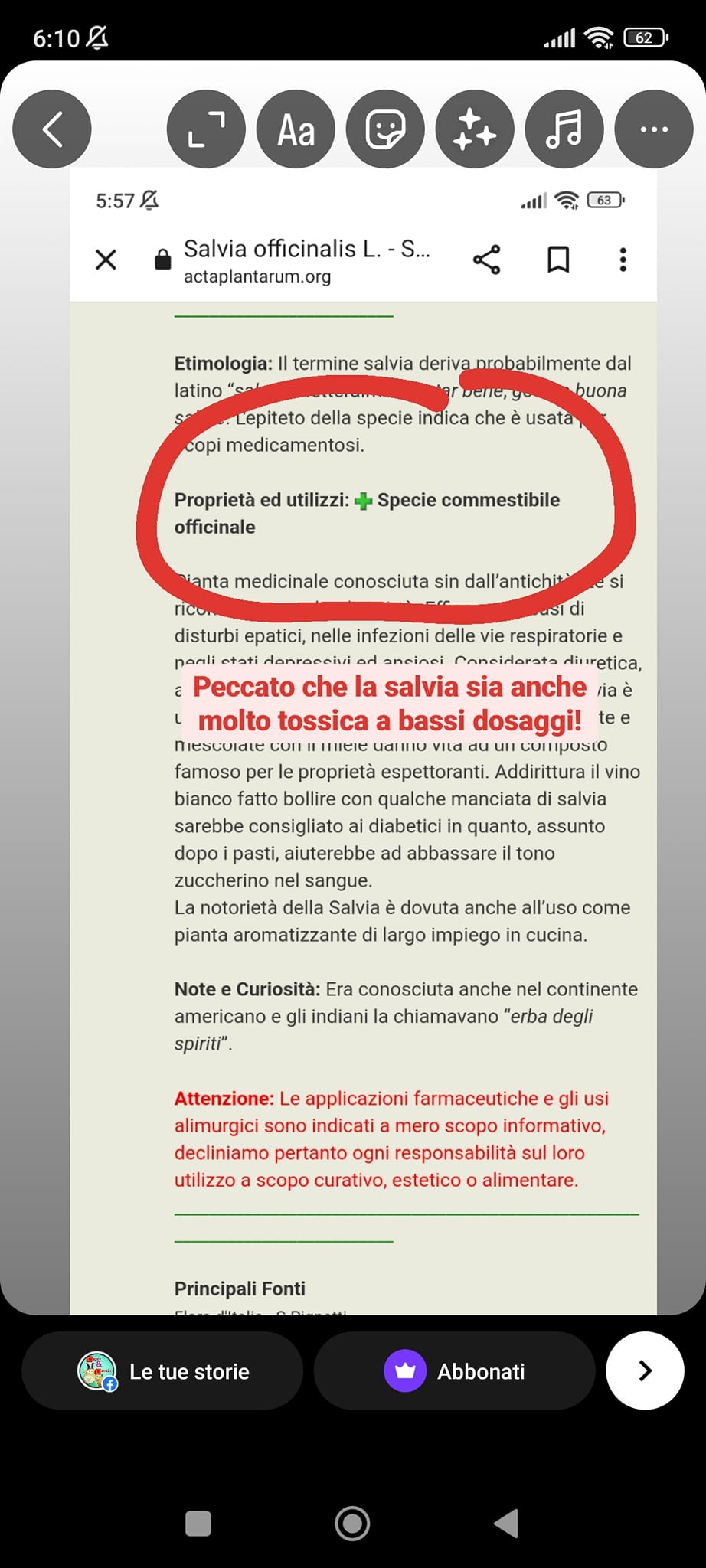706x1568 pixels.
Task: Add music to the story
Action: click(x=564, y=129)
